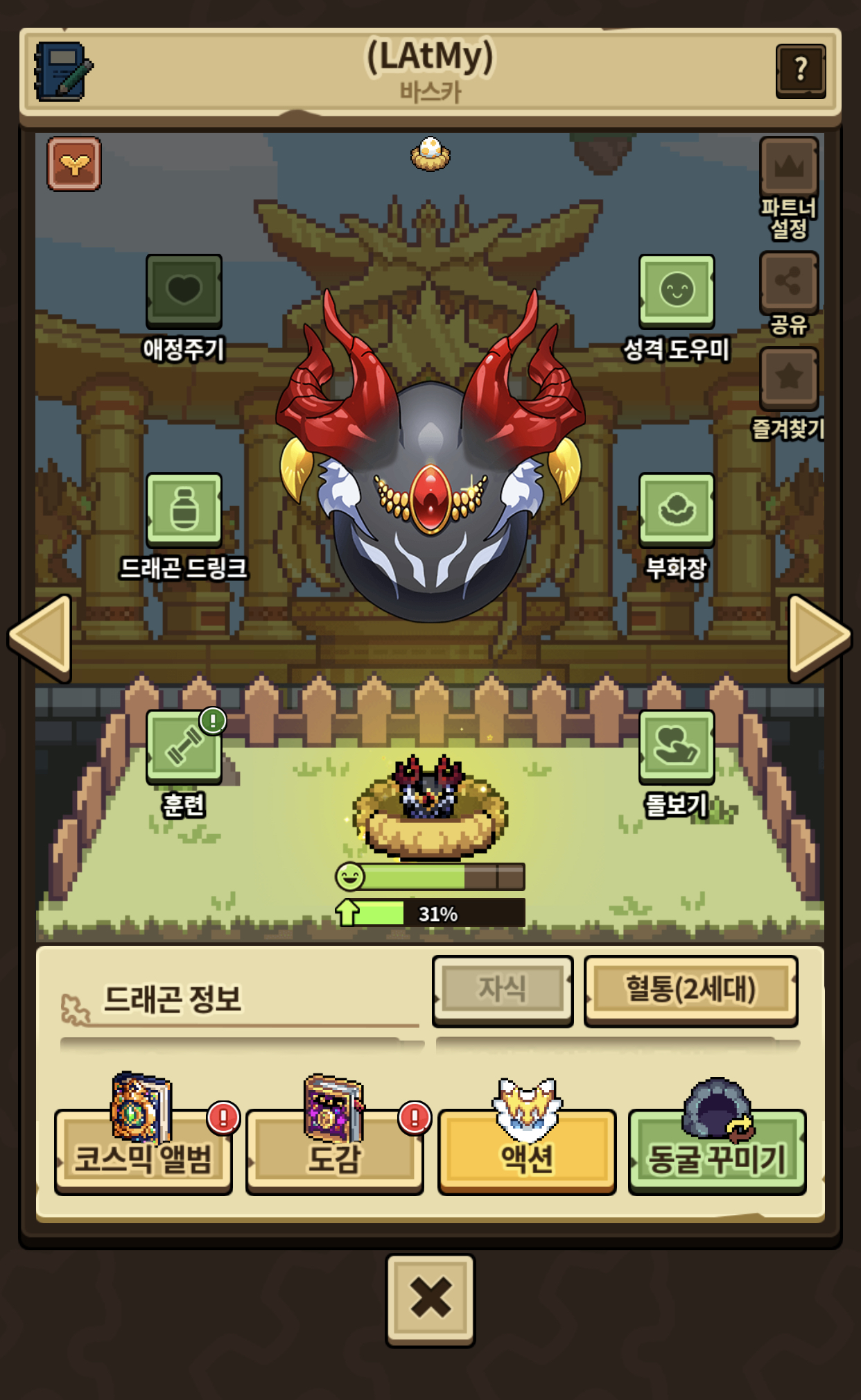Viewport: 861px width, 1400px height.
Task: Open 부화장 hatchery
Action: point(677,510)
